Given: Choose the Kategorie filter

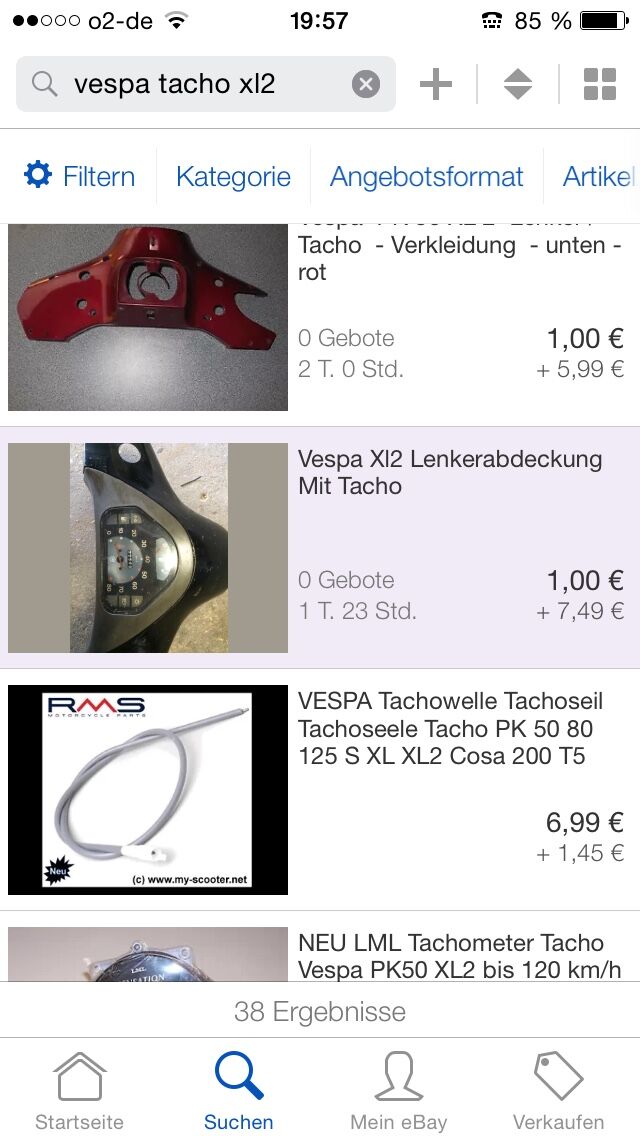Looking at the screenshot, I should point(233,177).
